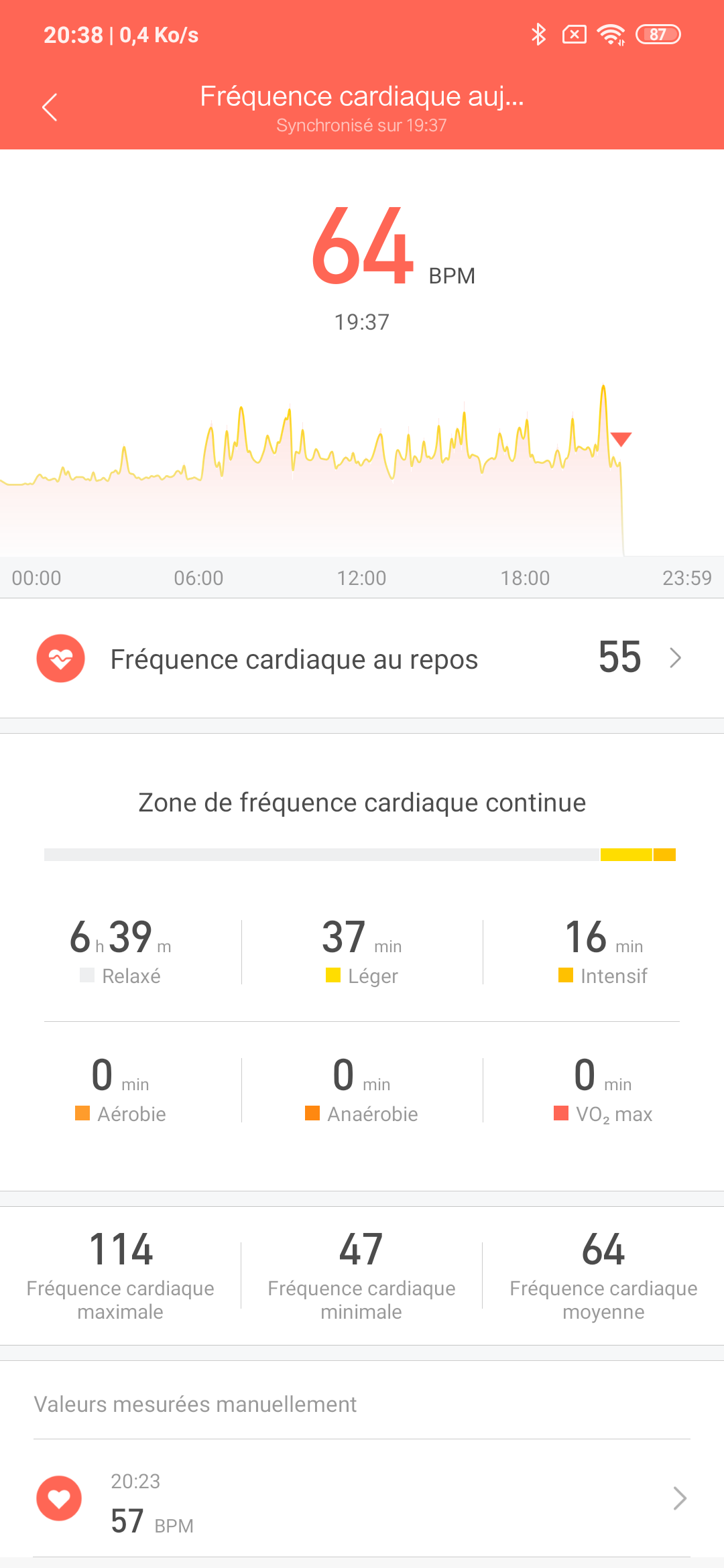The width and height of the screenshot is (724, 1568).
Task: Open Fréquence cardiaque au repos details
Action: 362,659
